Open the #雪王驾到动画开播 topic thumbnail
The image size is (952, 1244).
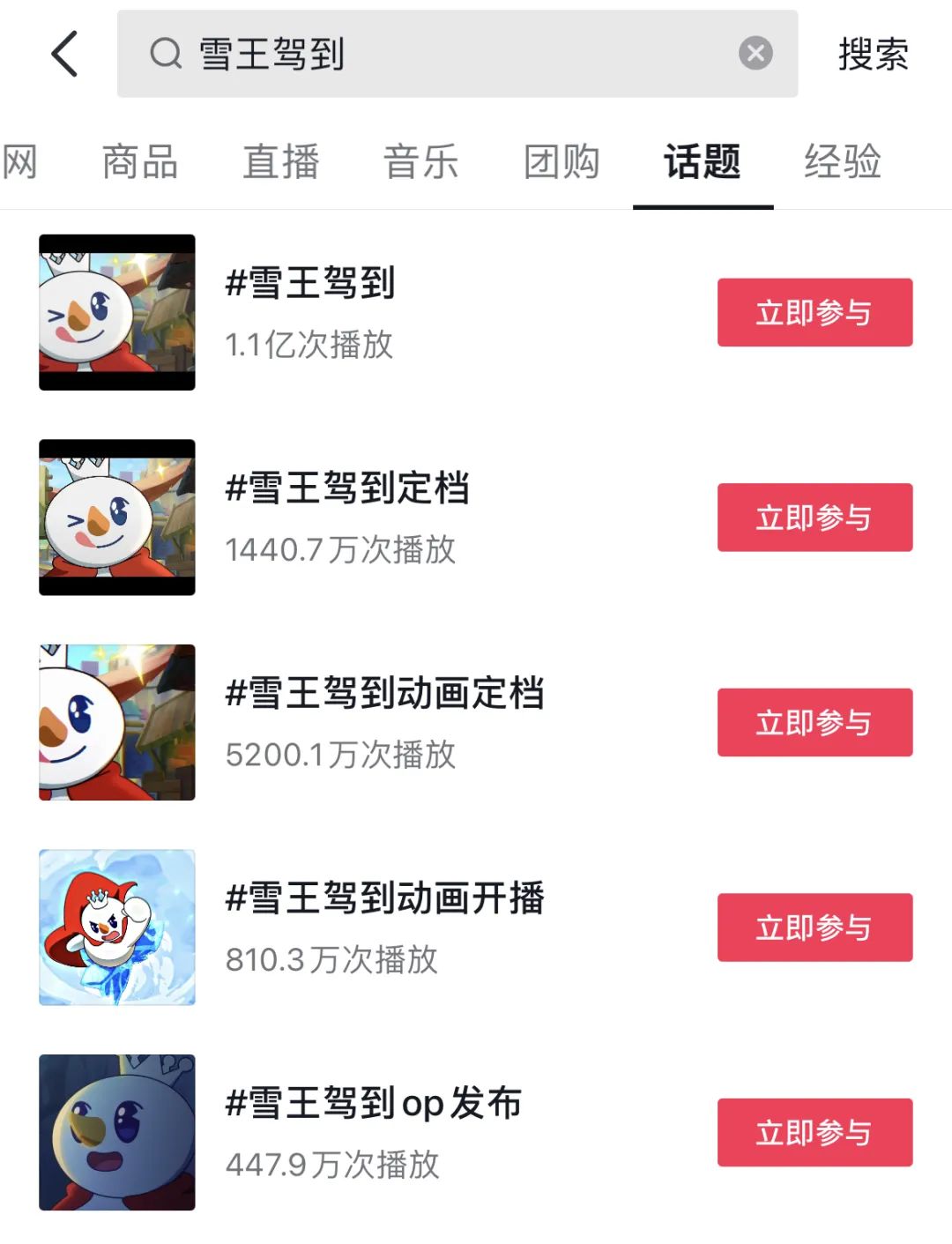click(x=117, y=927)
